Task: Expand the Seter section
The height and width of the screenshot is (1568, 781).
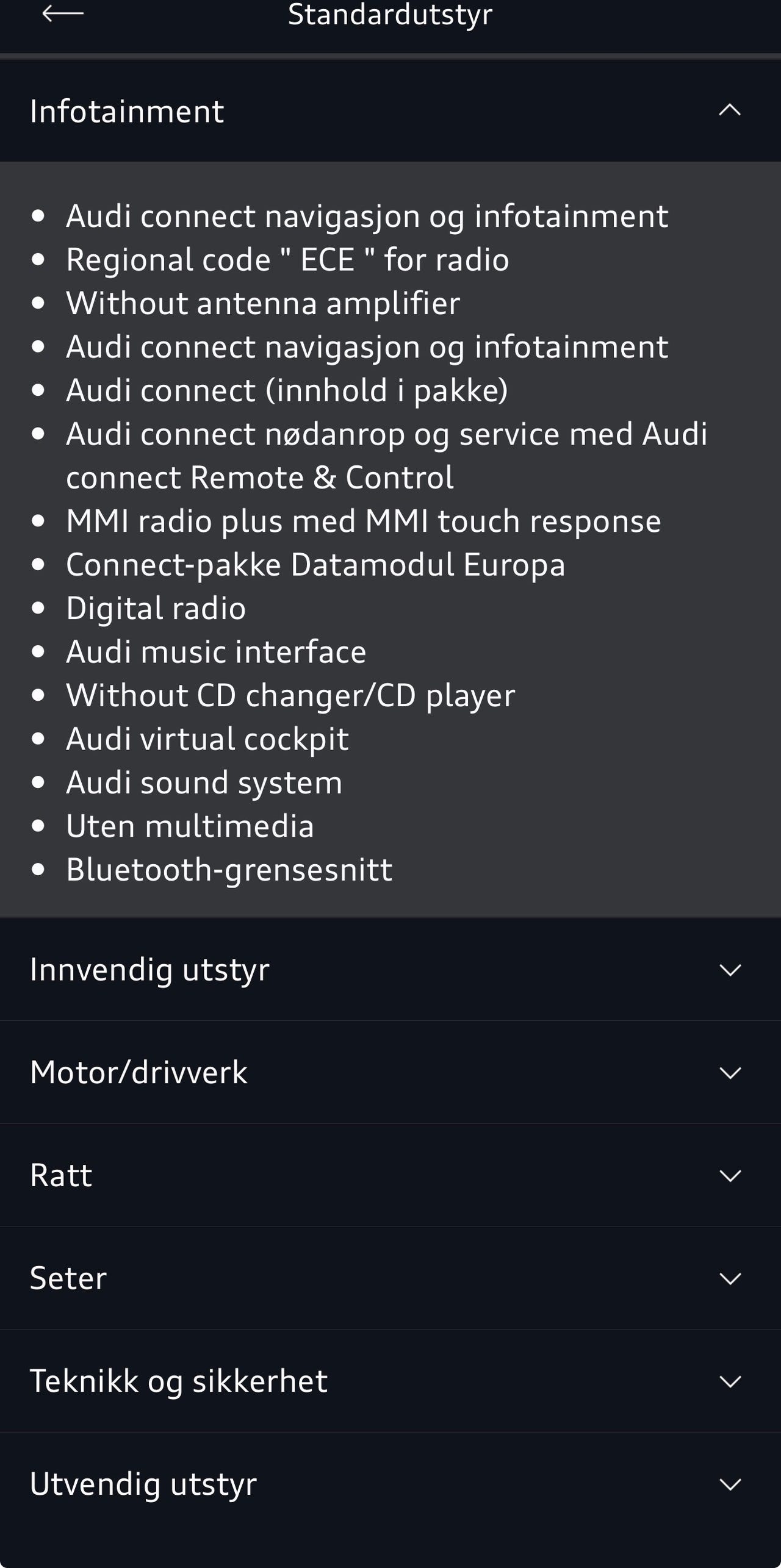Action: [390, 1278]
